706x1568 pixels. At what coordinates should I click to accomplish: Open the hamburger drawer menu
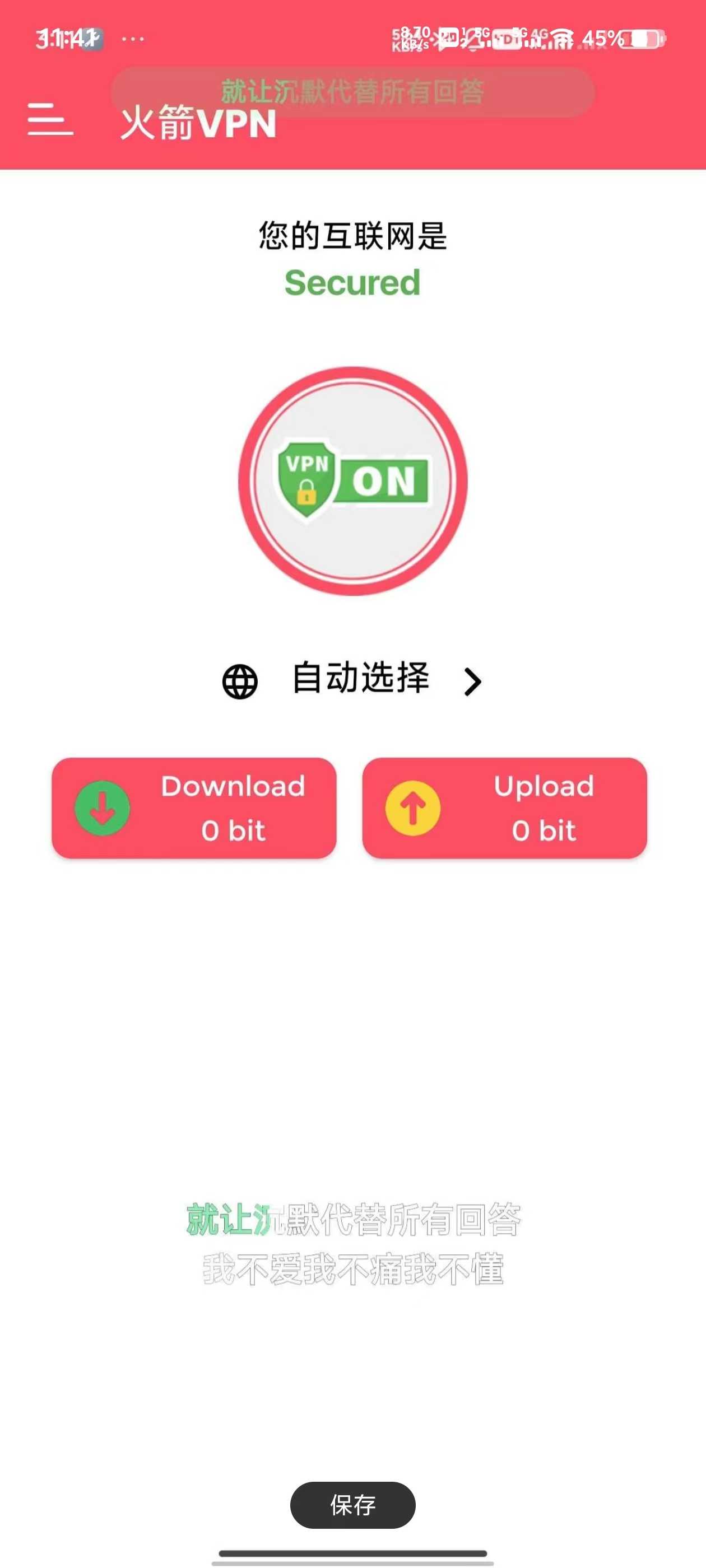(50, 119)
